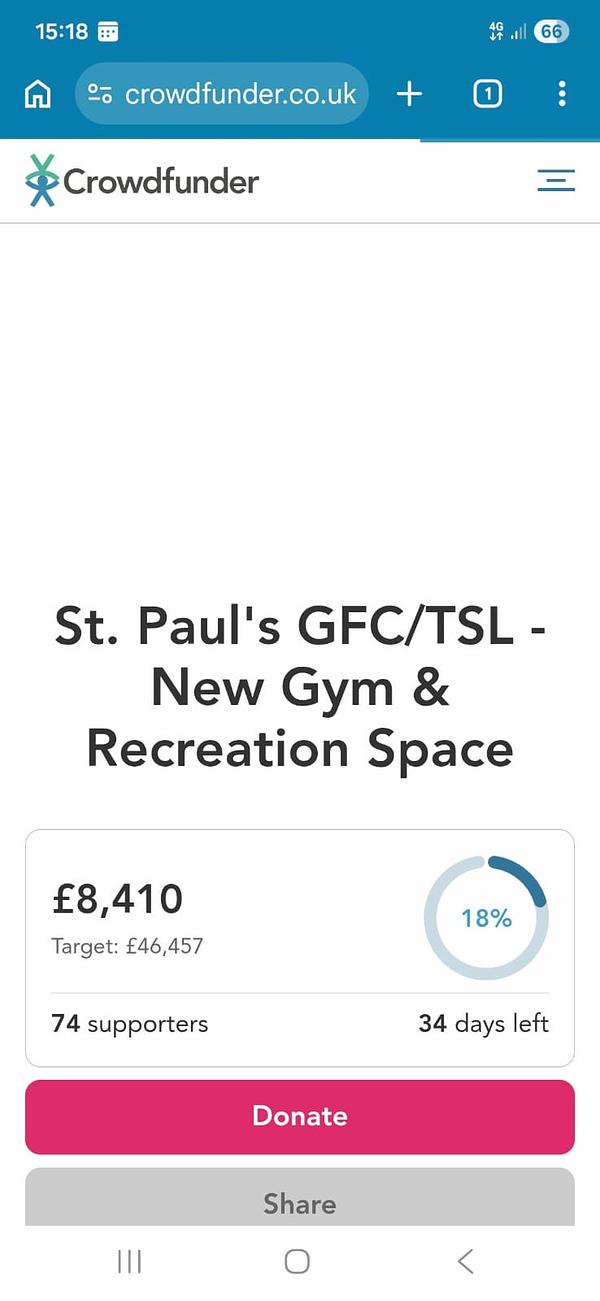
Task: Go to the Crowdfunder homepage via logo
Action: pos(142,181)
